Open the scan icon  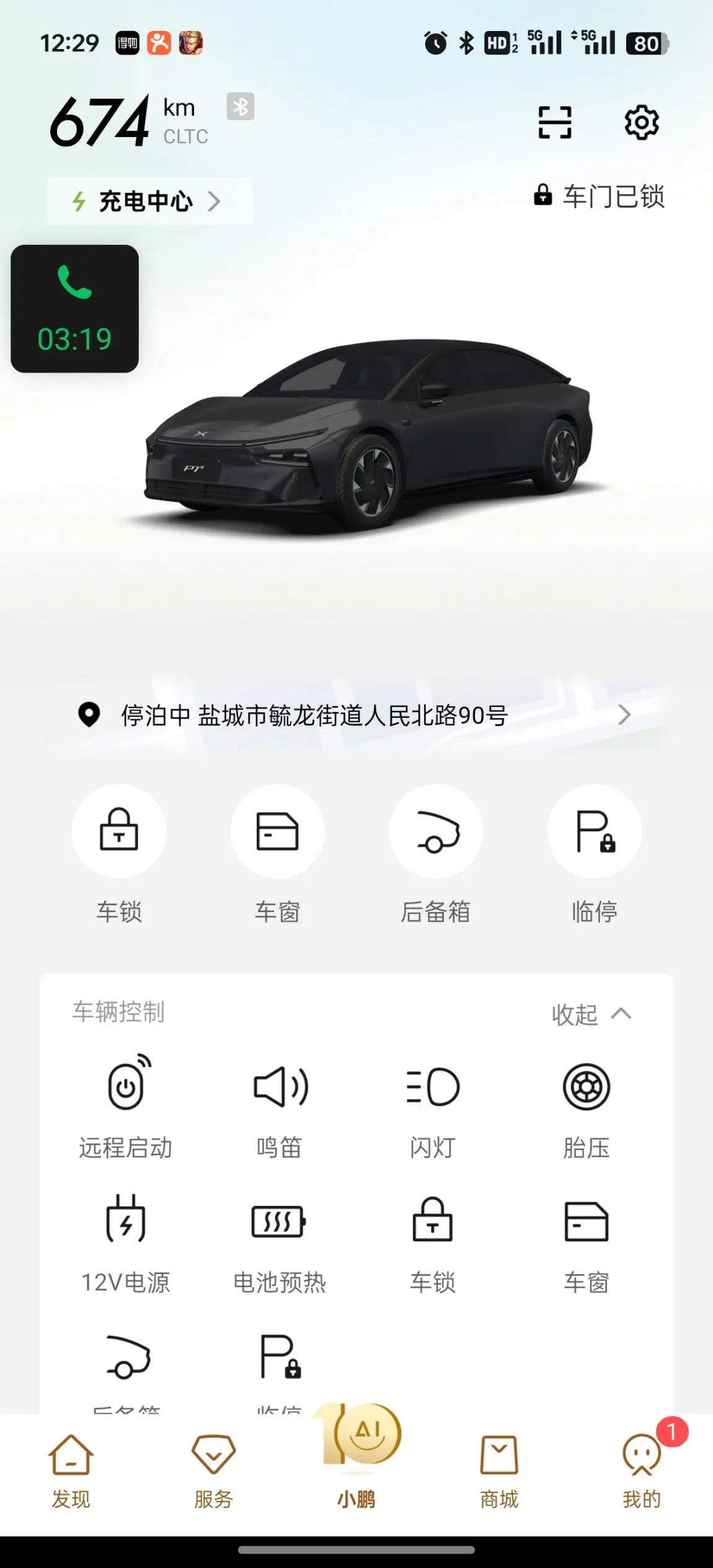tap(554, 122)
